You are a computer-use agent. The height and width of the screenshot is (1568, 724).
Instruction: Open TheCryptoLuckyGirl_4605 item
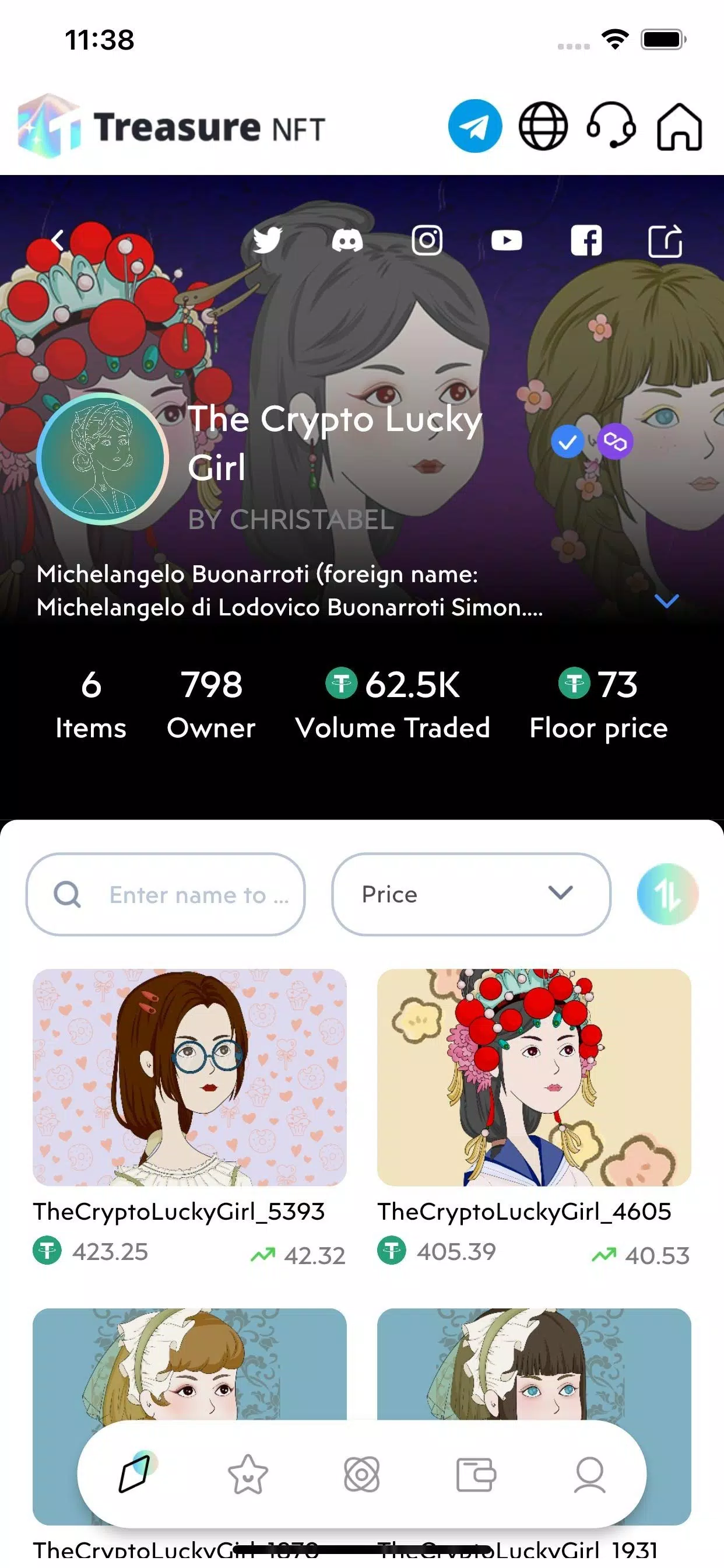[x=533, y=1077]
